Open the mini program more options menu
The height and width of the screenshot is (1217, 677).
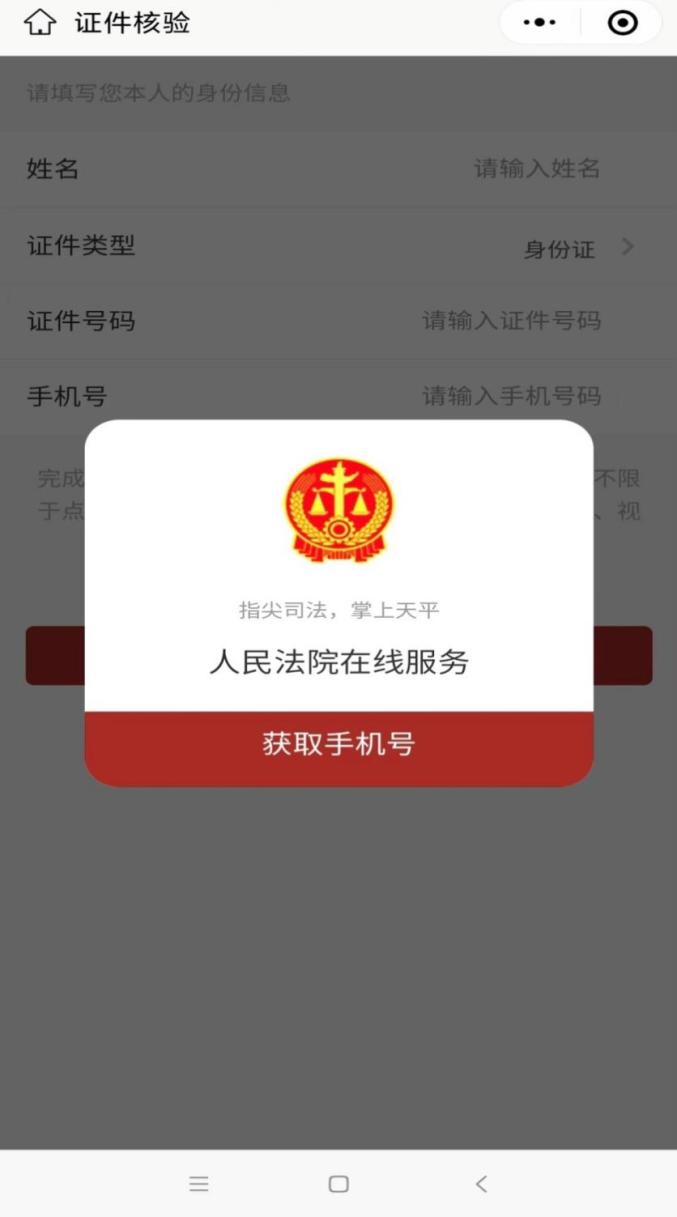[x=540, y=23]
